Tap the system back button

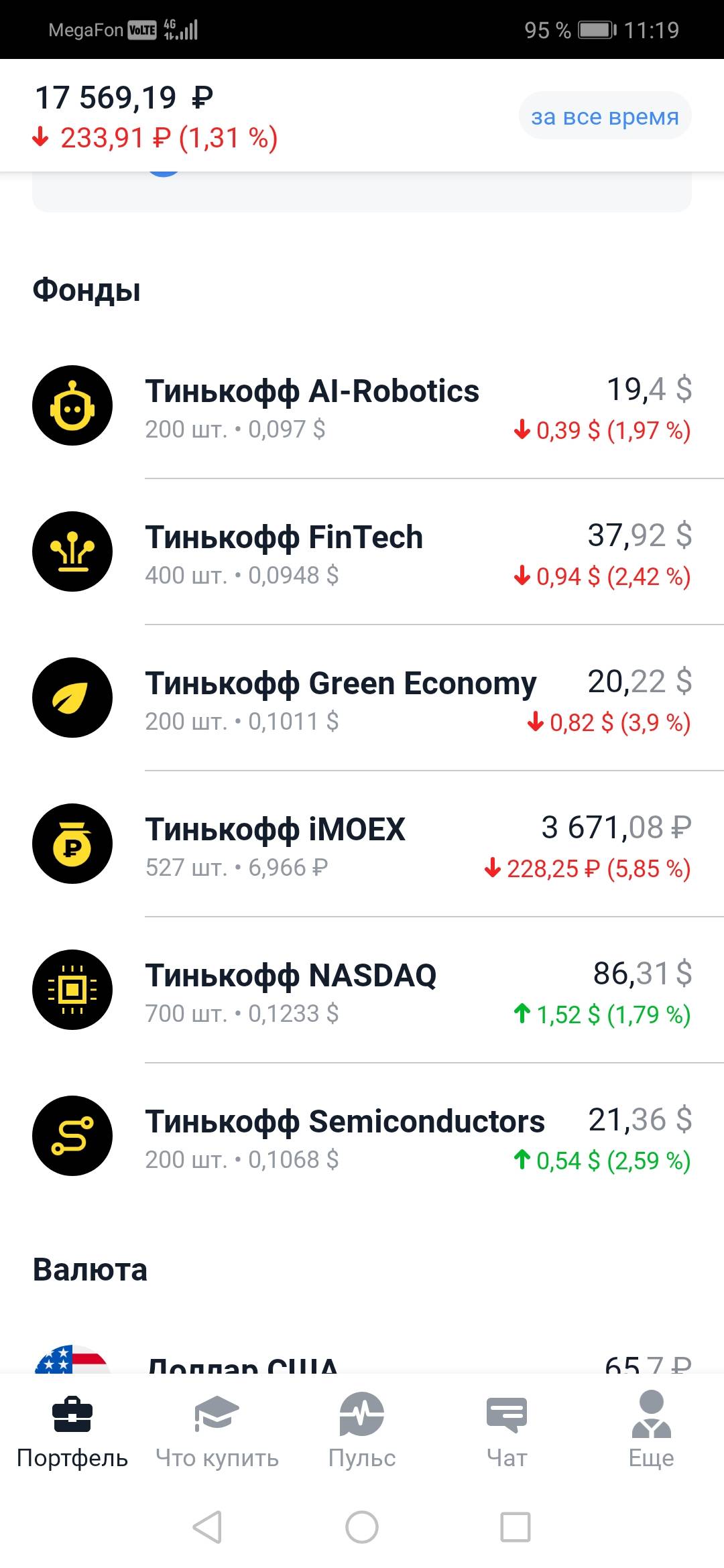pyautogui.click(x=207, y=1527)
